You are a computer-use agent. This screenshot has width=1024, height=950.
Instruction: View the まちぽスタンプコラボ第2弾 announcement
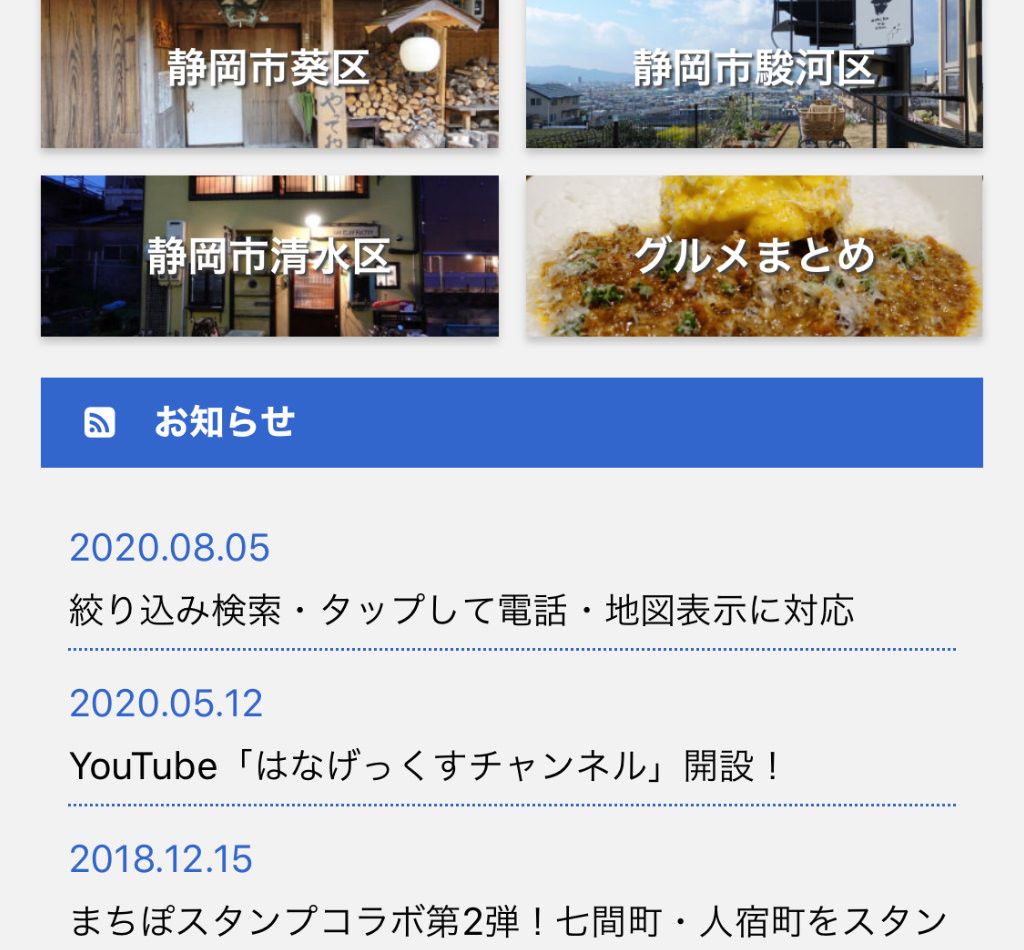[508, 919]
